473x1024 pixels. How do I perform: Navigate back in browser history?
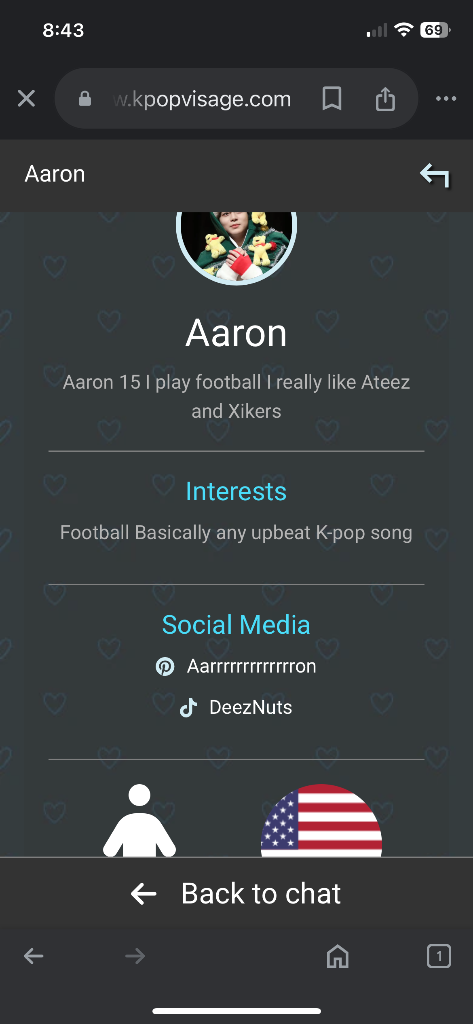coord(34,957)
